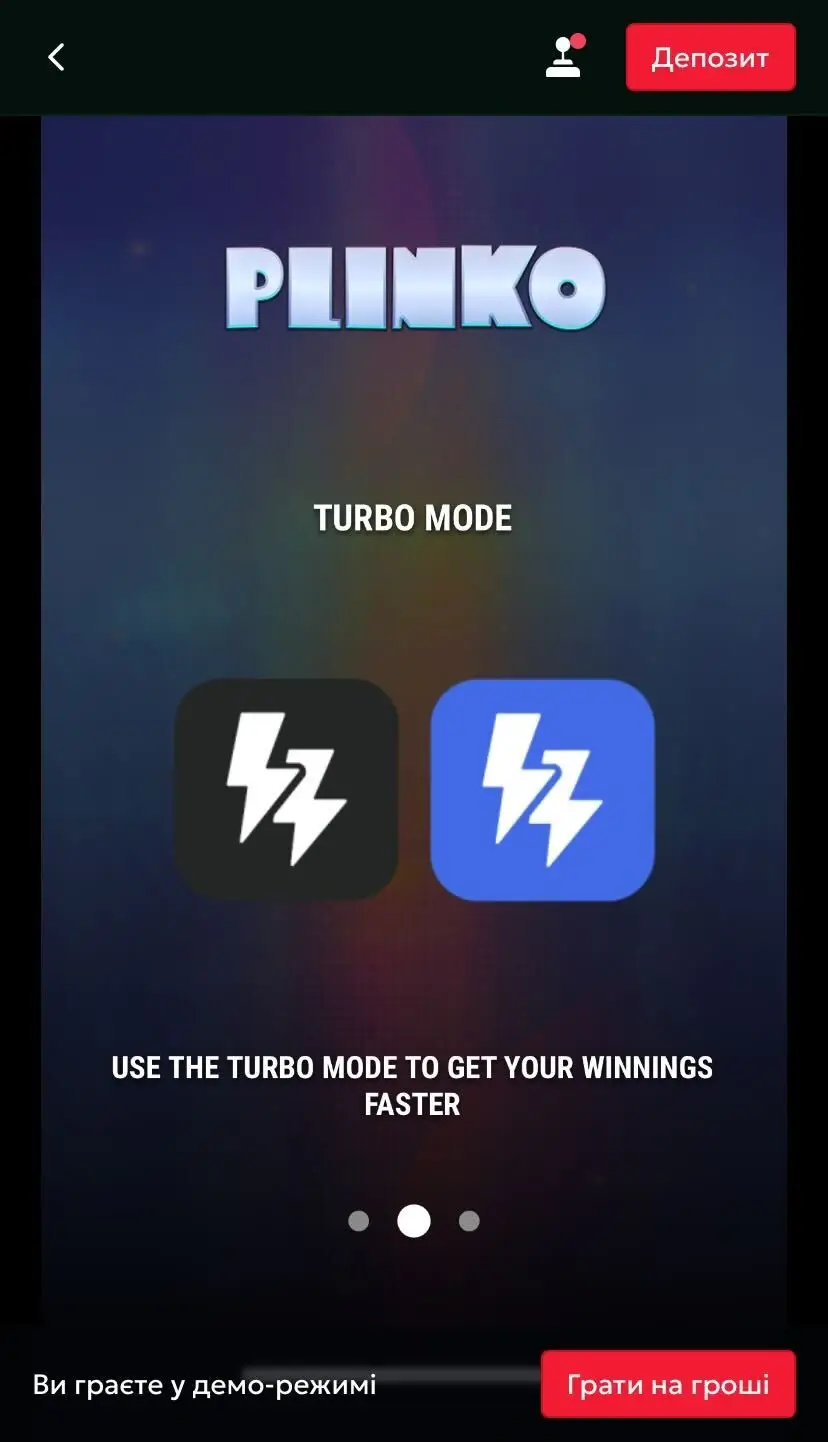Image resolution: width=828 pixels, height=1442 pixels.
Task: Jump to the third tutorial page dot
Action: [469, 1221]
